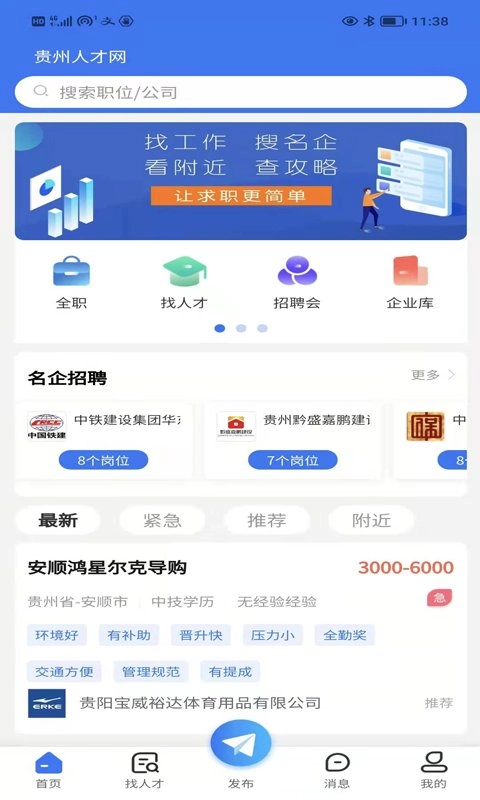View 8个岗位 for 中铁建设集团
Viewport: 480px width, 800px height.
pos(104,460)
